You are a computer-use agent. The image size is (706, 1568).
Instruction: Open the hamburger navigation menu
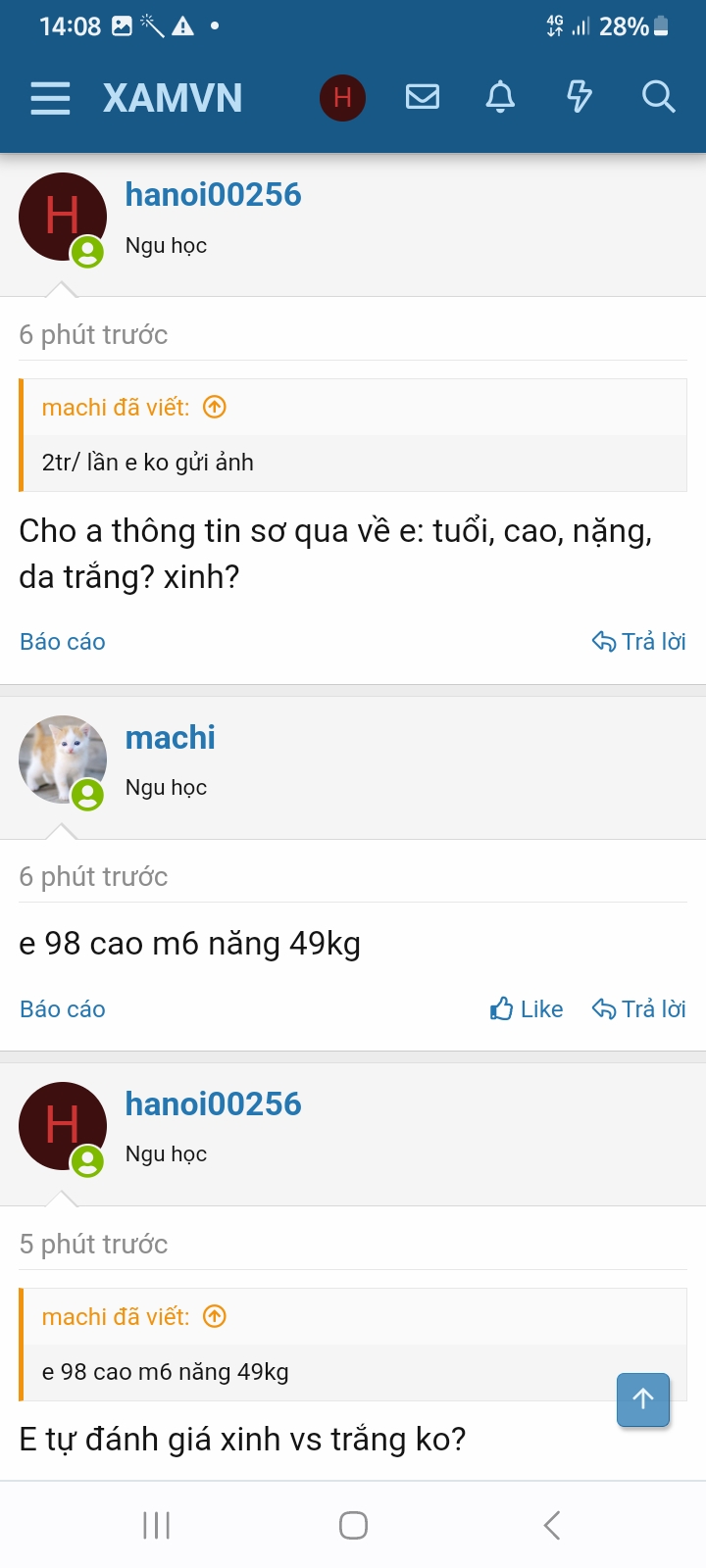[50, 98]
